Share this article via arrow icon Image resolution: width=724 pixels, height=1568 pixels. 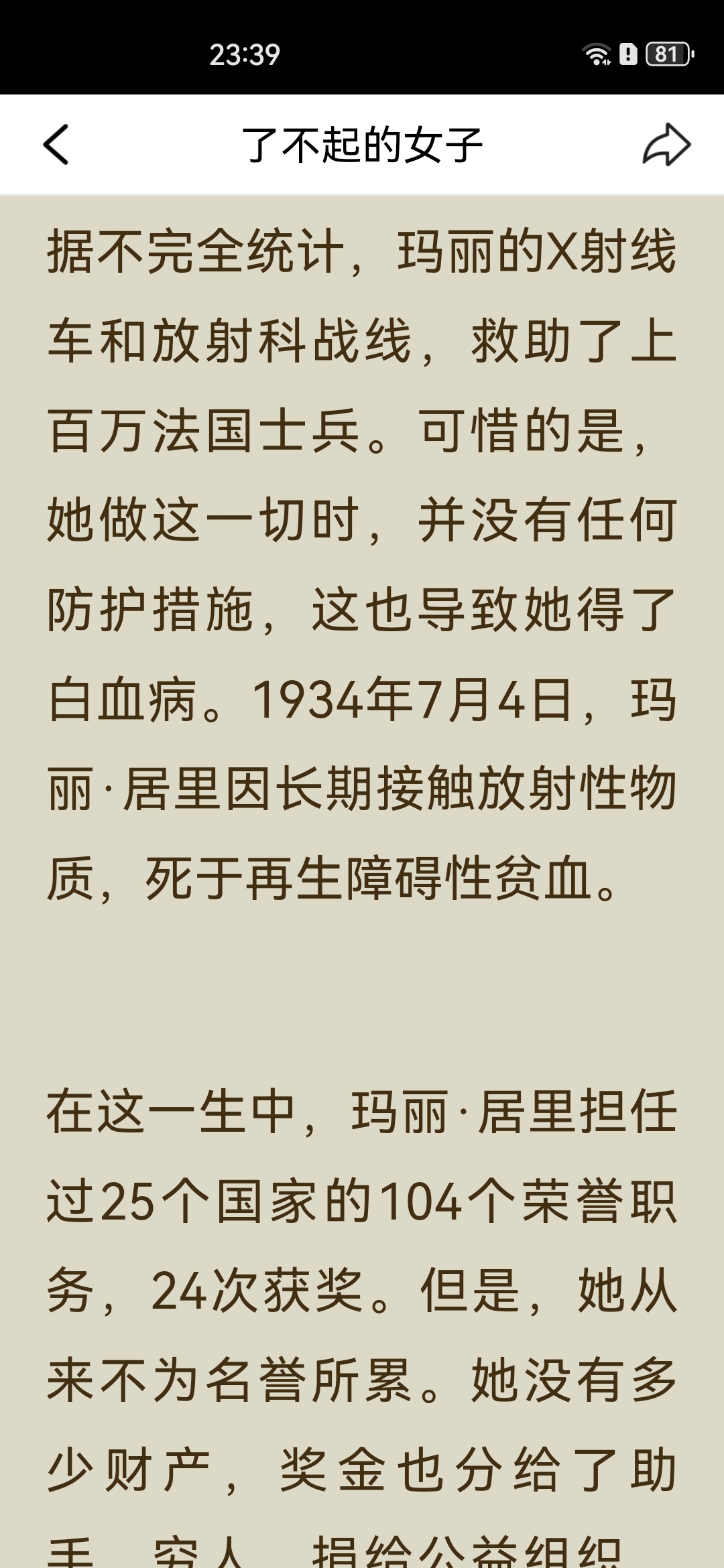666,145
